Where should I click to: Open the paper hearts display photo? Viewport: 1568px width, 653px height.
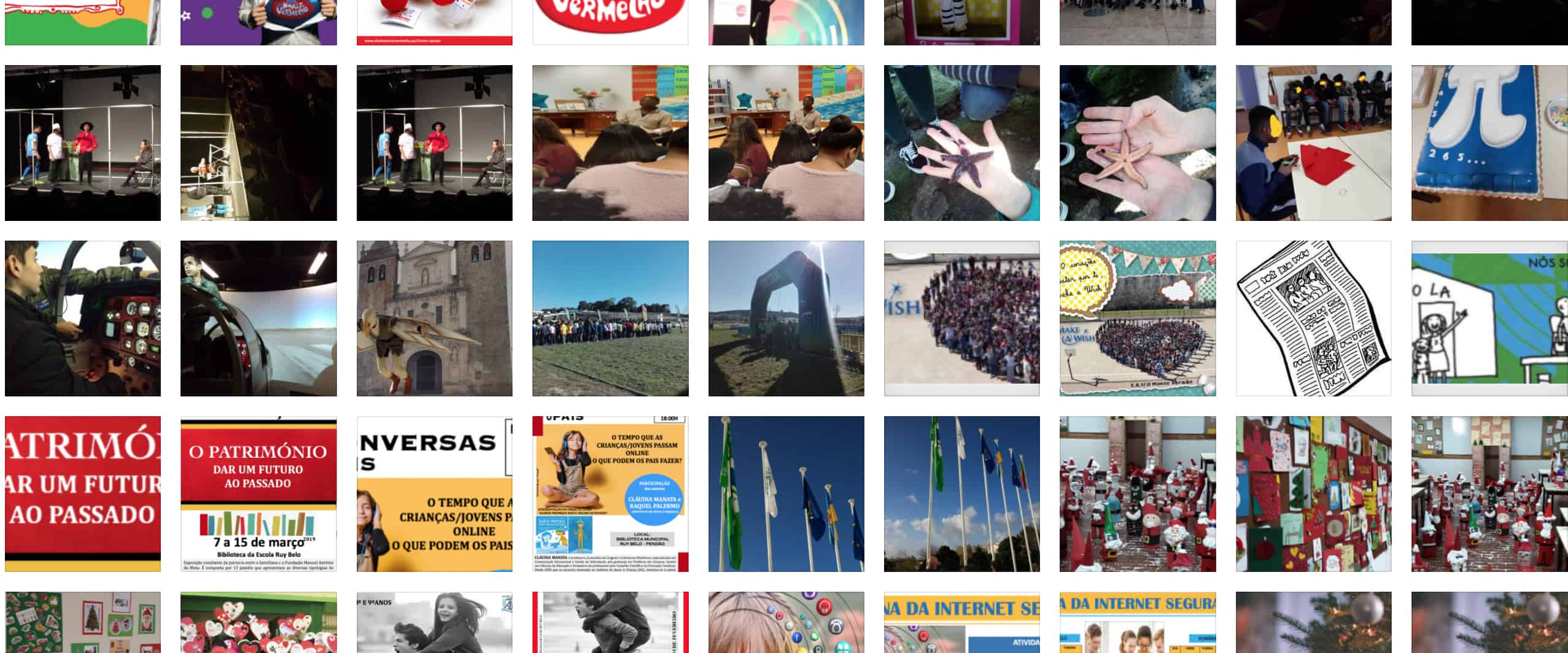coord(258,622)
